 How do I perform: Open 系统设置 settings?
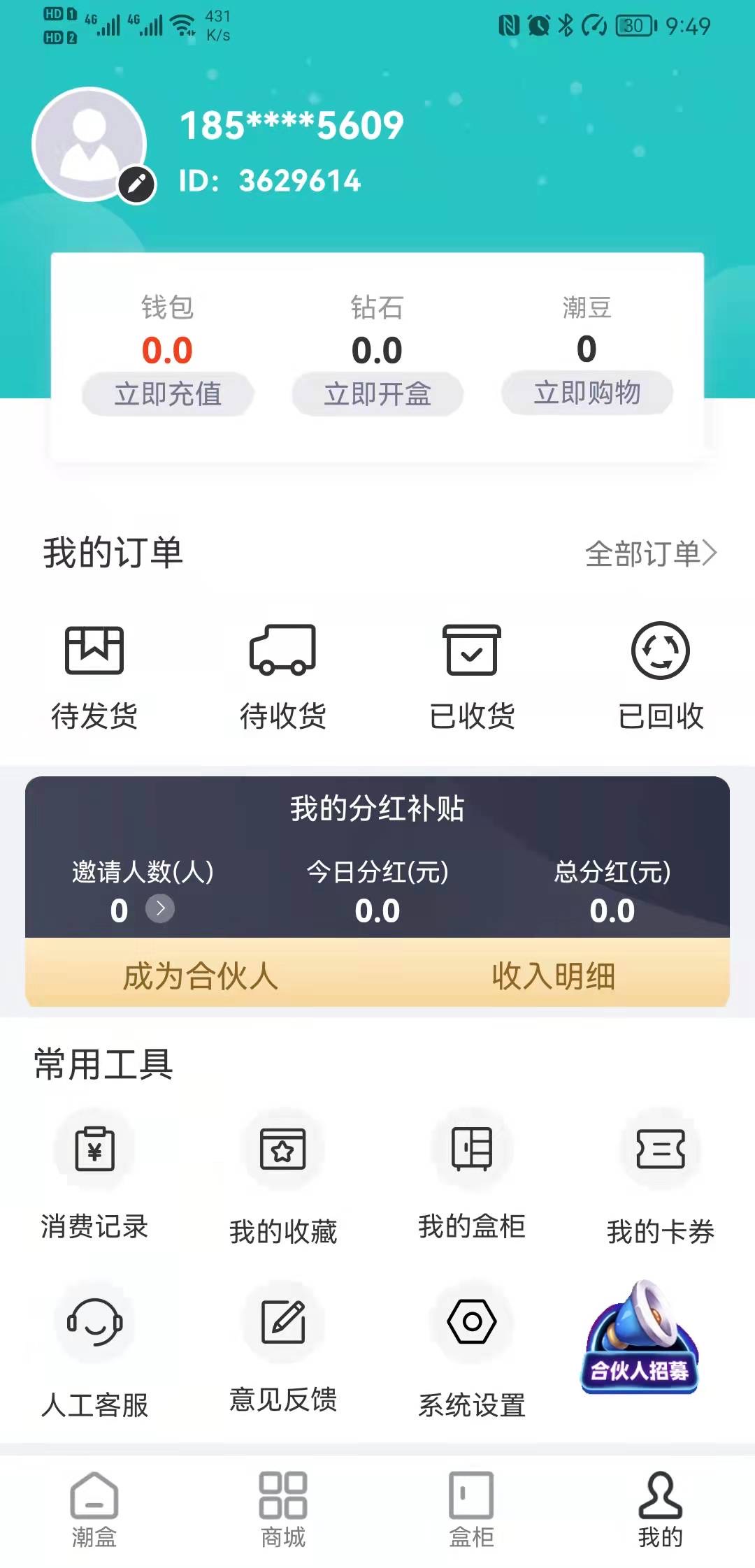[x=472, y=1349]
